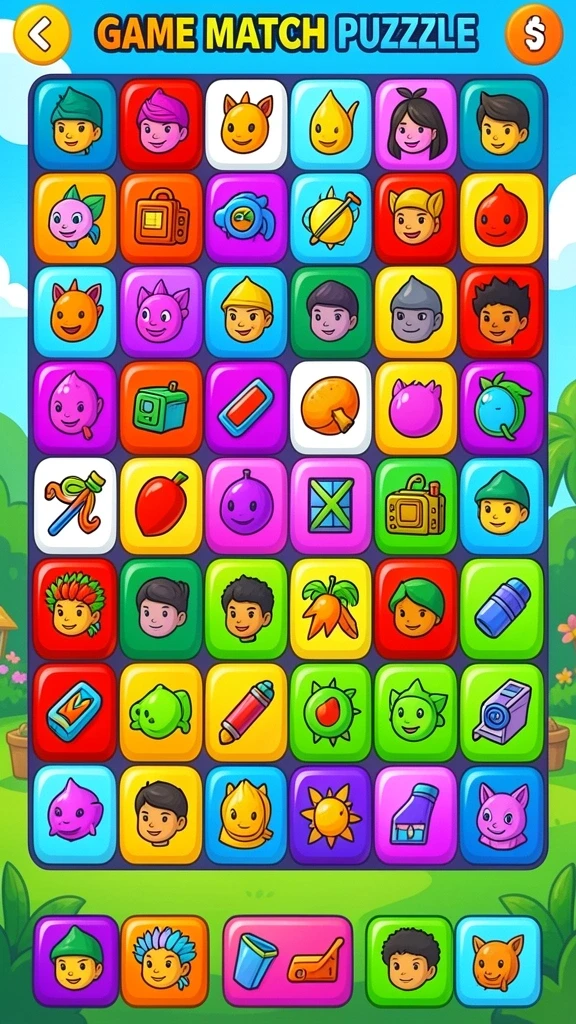Tap the fox face on white tile
Screen dimensions: 576x1024
[246, 125]
